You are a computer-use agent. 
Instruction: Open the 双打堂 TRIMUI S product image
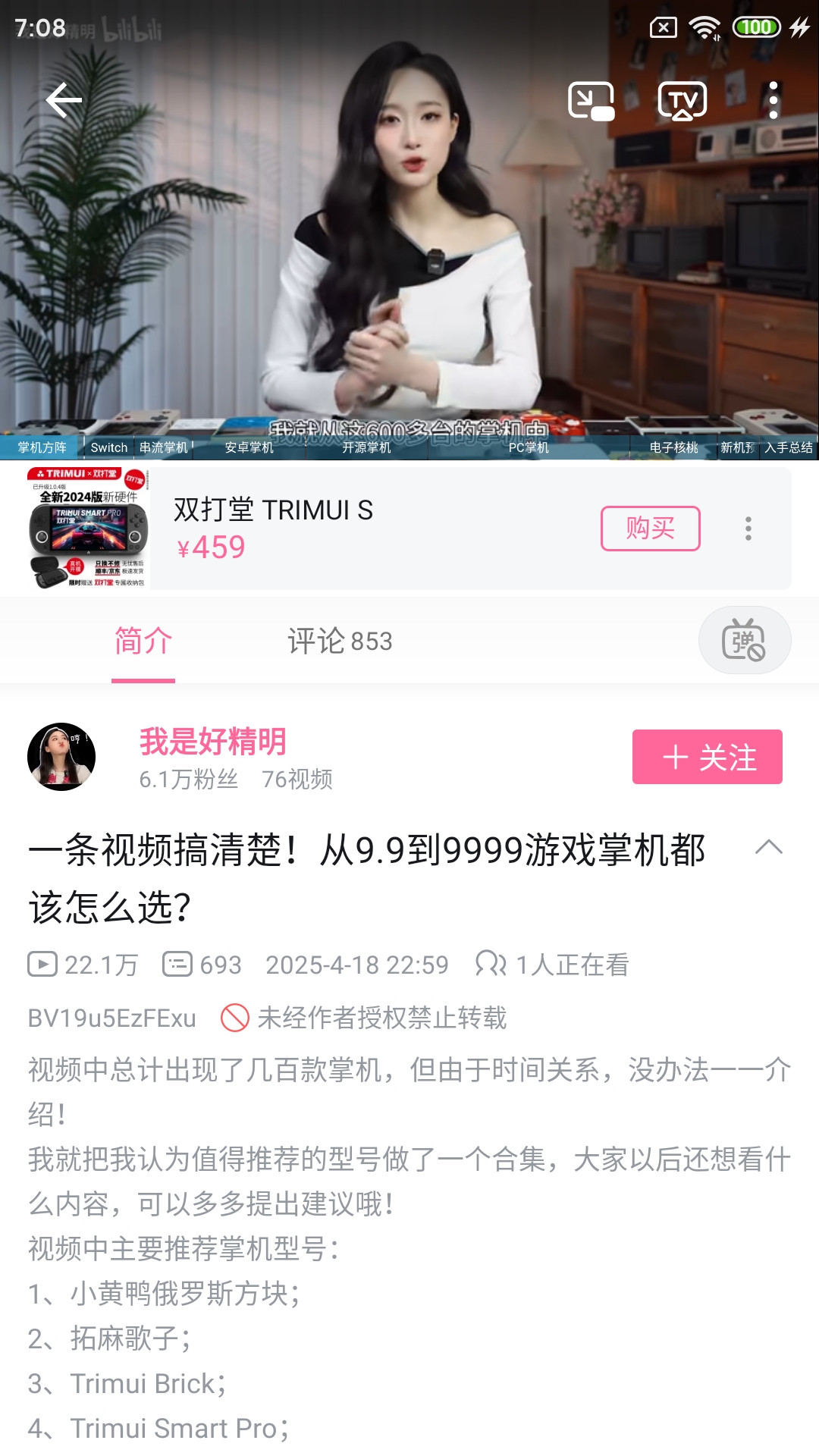coord(88,529)
